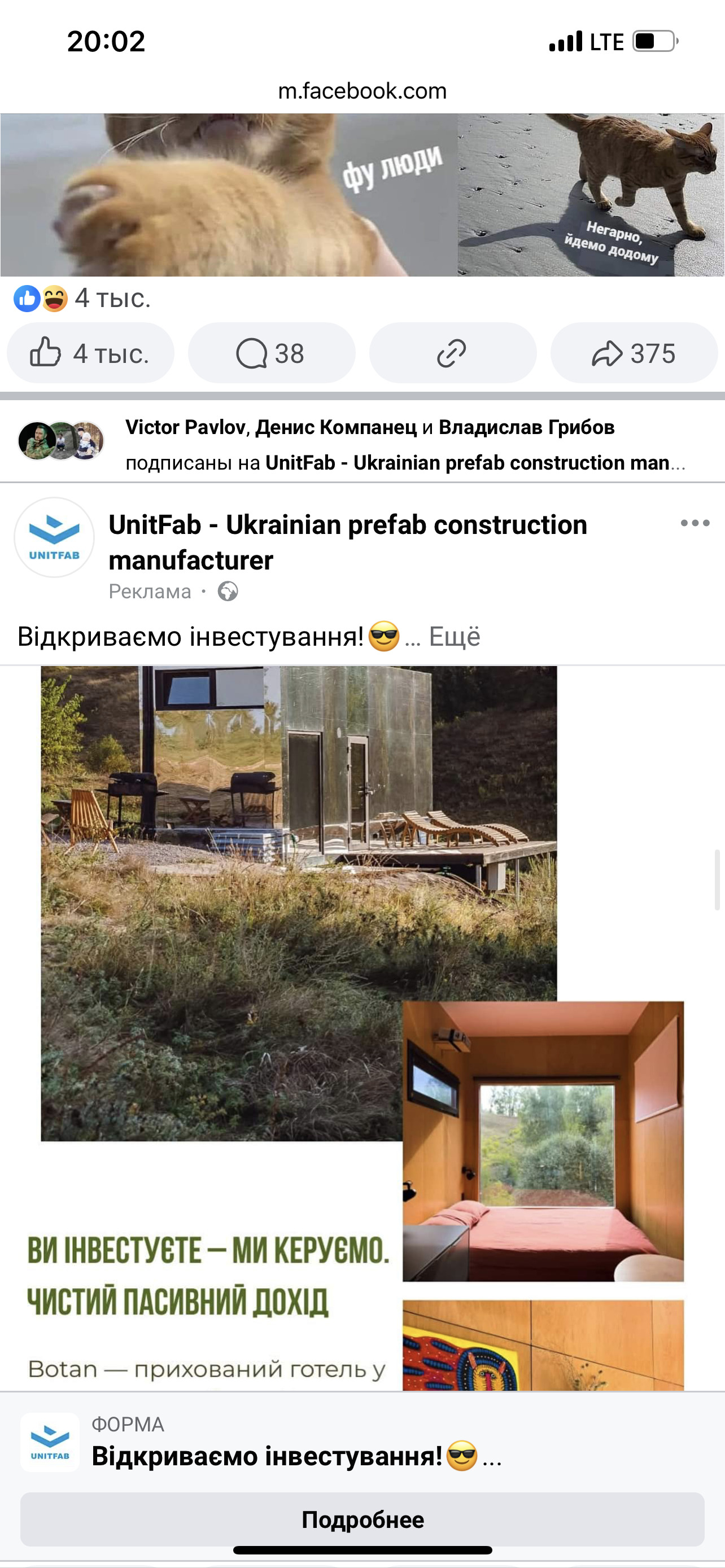Open Денис Компанец's profile

point(335,427)
